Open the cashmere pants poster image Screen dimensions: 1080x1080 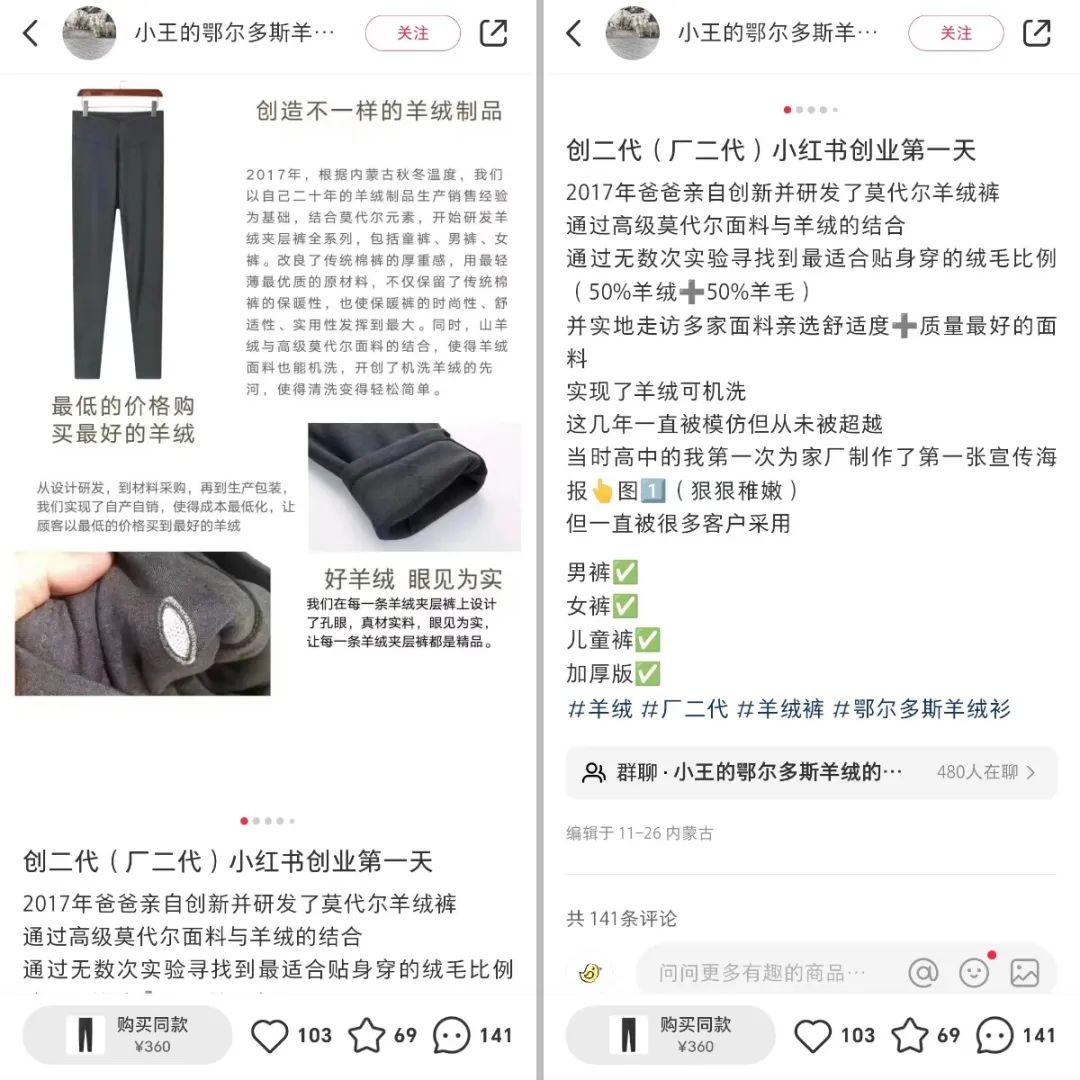268,420
